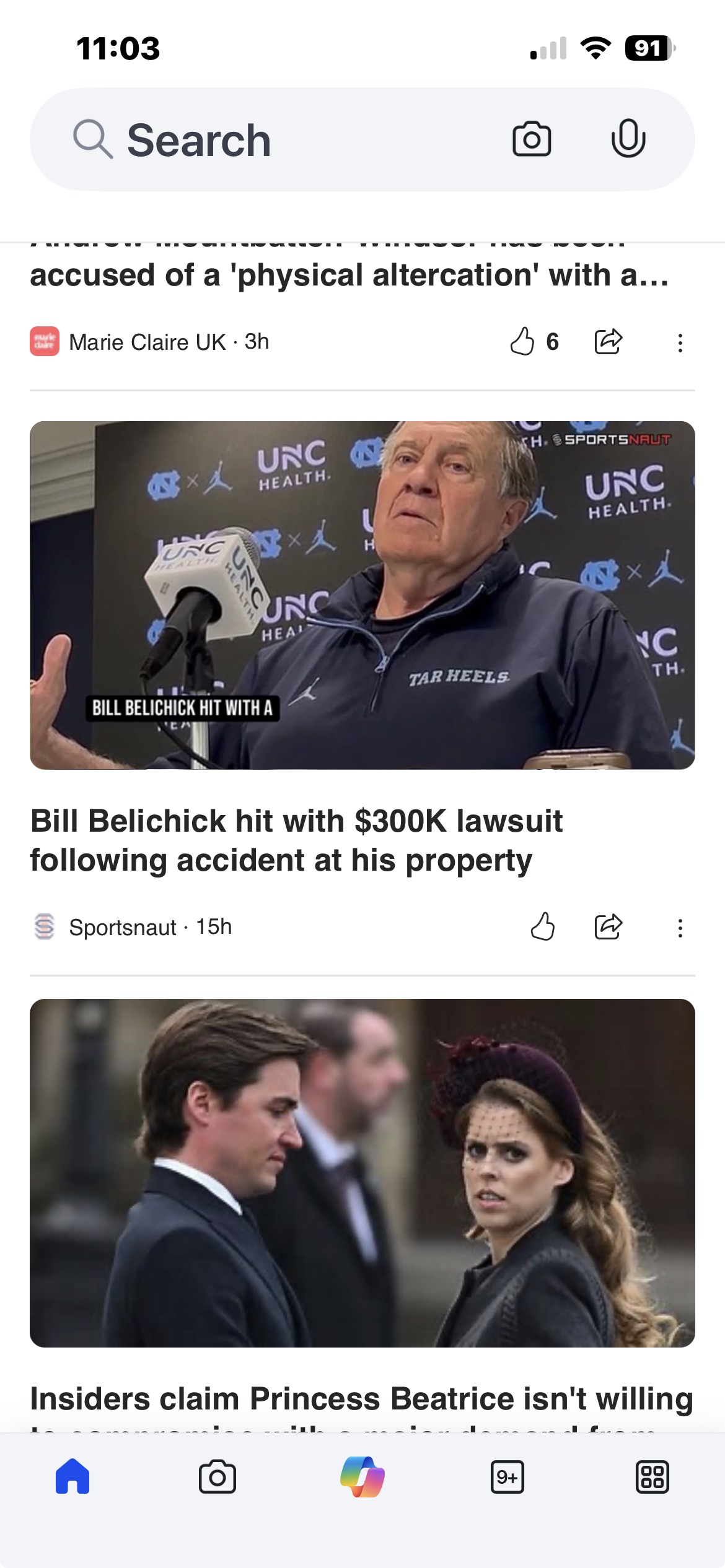This screenshot has width=725, height=1568.
Task: Read the Bill Belichick $300K lawsuit headline
Action: pos(296,840)
